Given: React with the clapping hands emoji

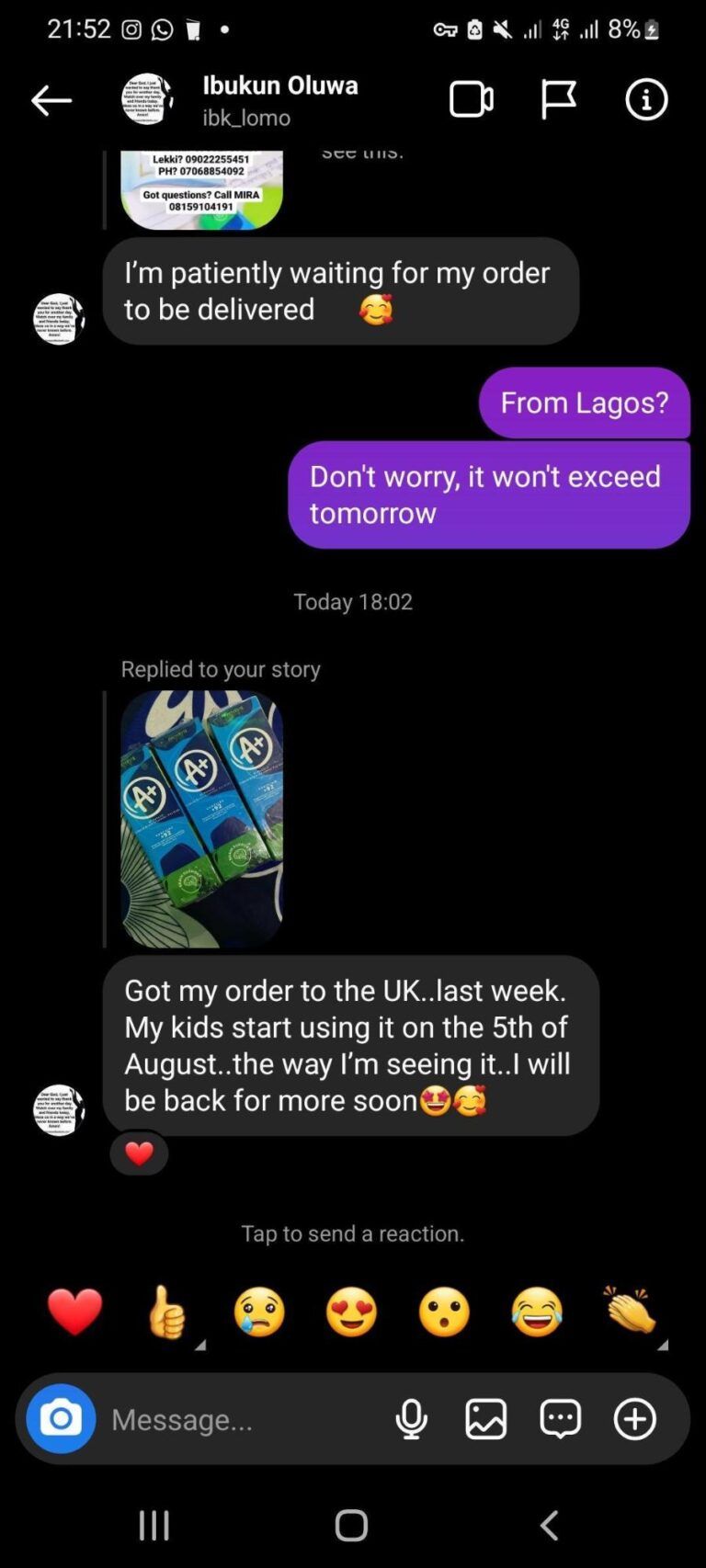Looking at the screenshot, I should coord(630,1311).
